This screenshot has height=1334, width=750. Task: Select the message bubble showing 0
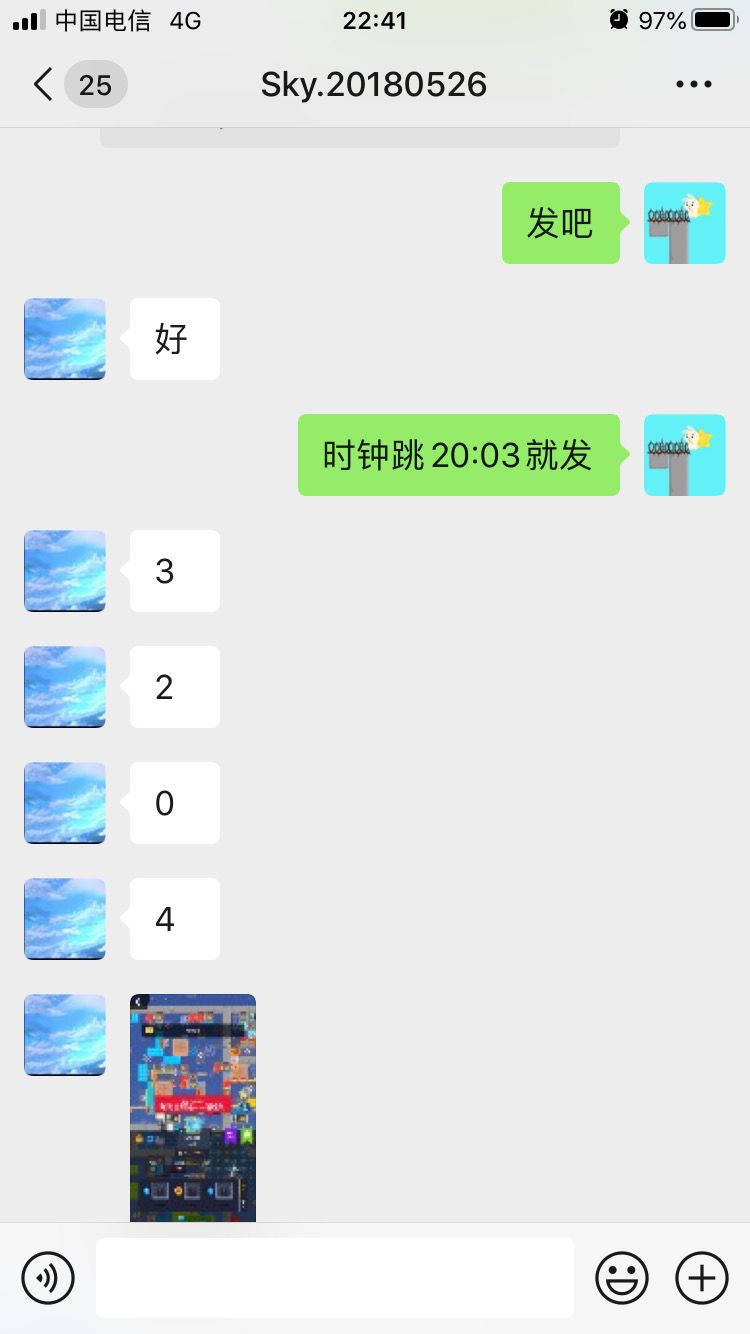pyautogui.click(x=173, y=803)
